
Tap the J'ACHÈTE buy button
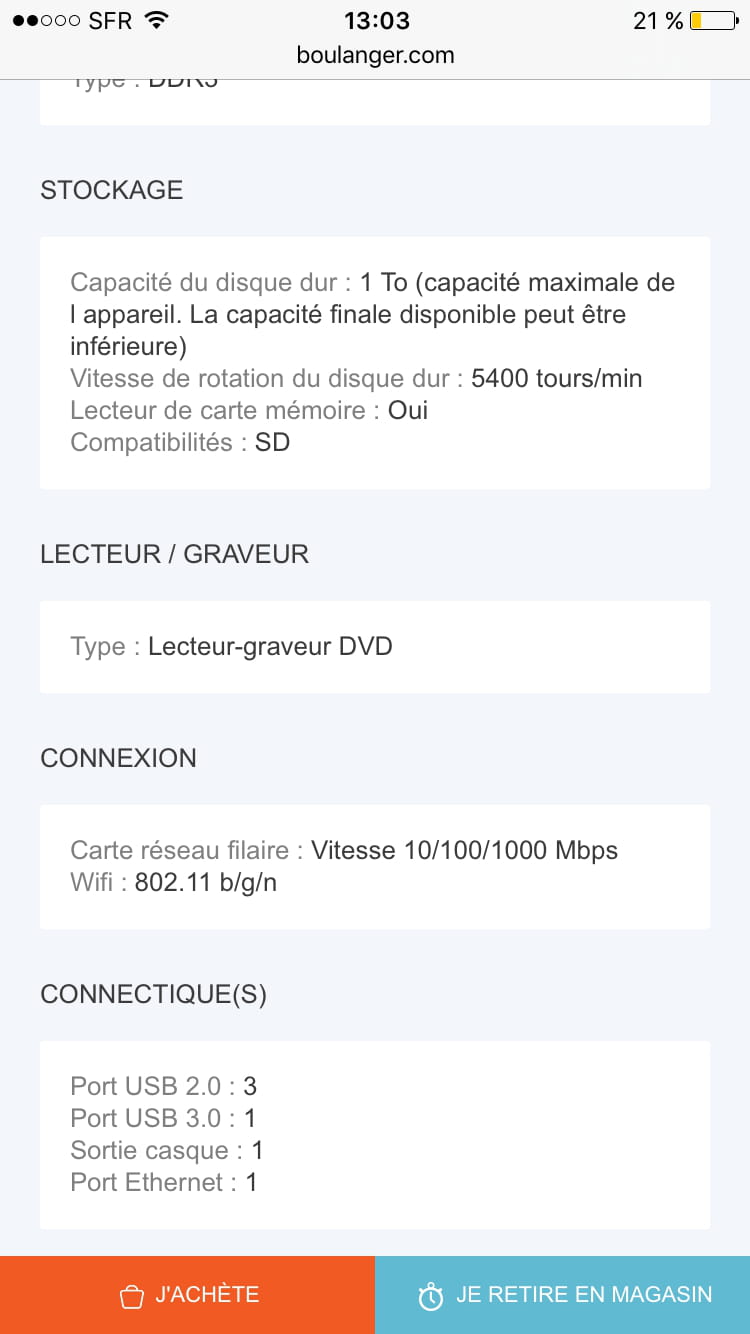(188, 1295)
